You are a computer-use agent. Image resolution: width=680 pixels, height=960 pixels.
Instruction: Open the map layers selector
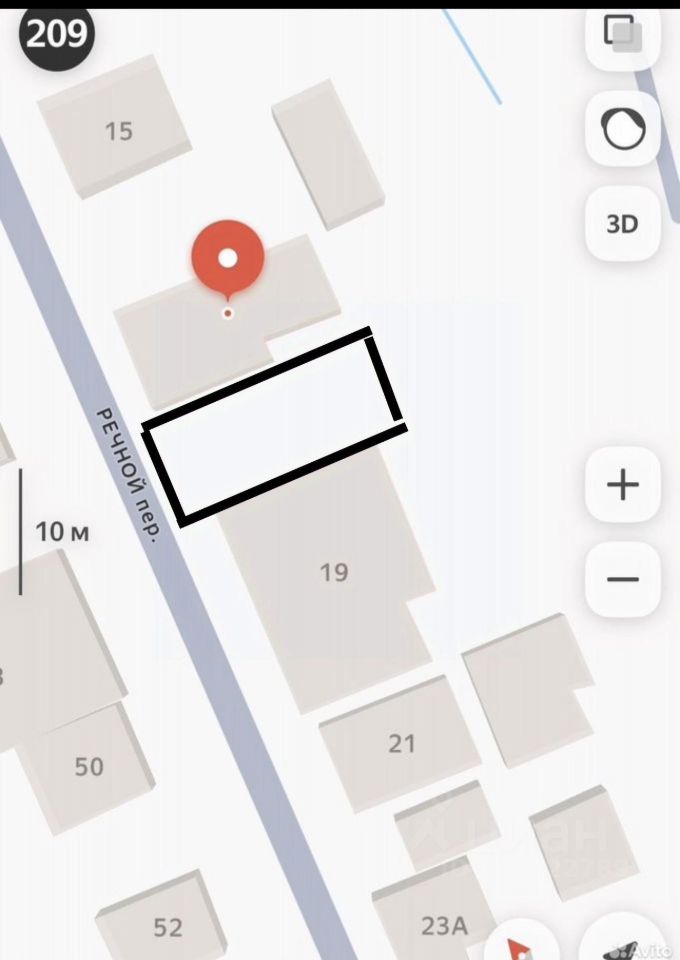(x=622, y=35)
